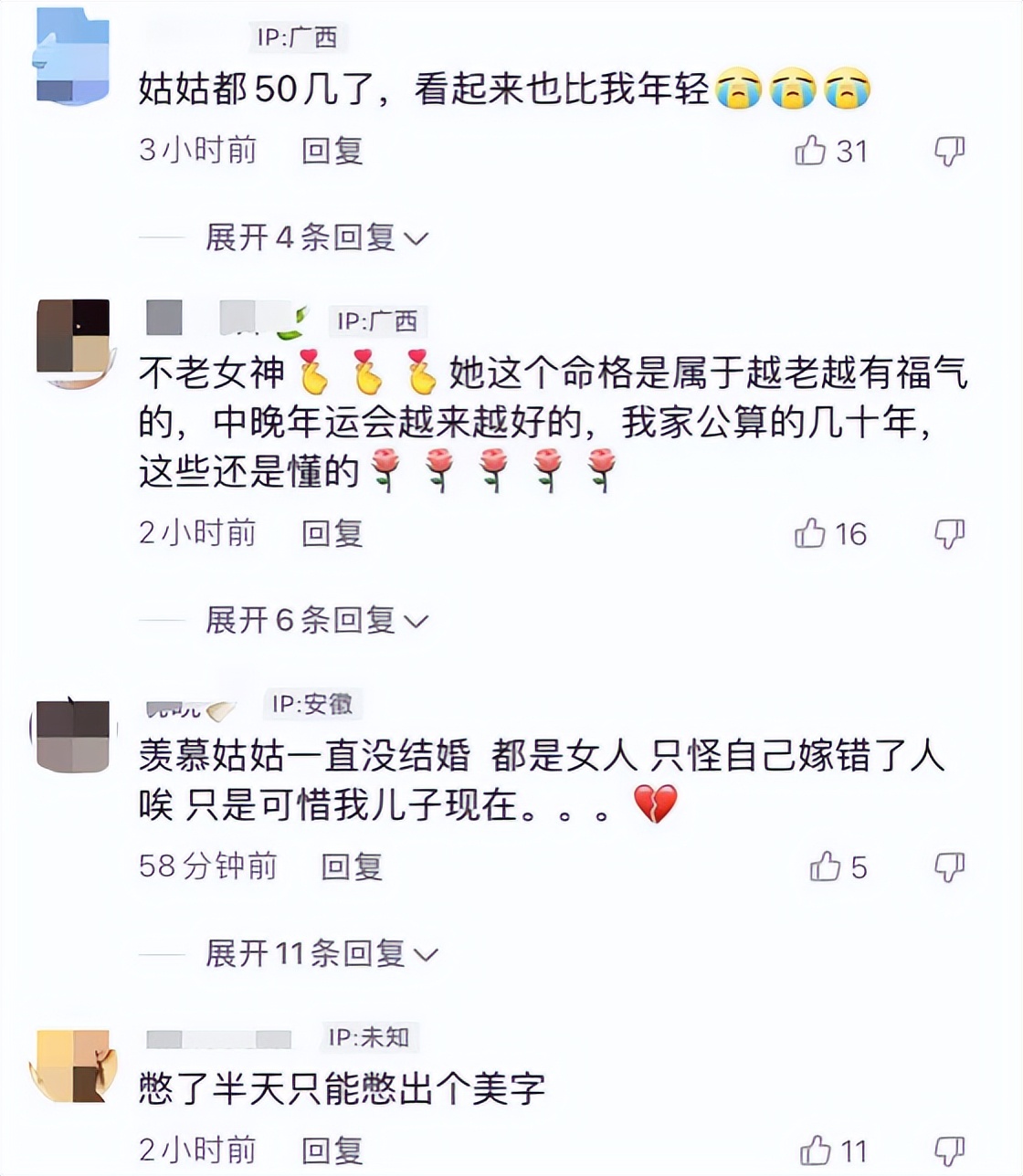
Task: Dislike the comment from IP:广西 about 命格
Action: (951, 534)
